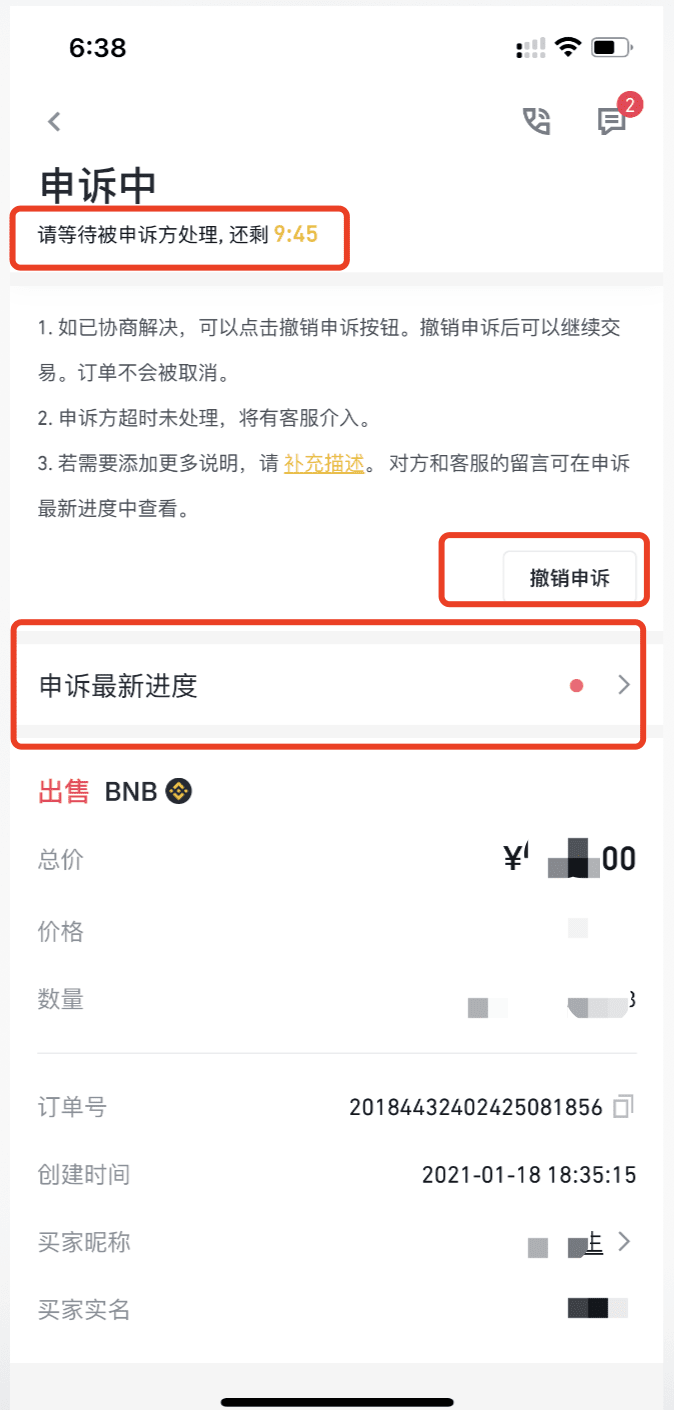The width and height of the screenshot is (674, 1410).
Task: Copy the order number
Action: pyautogui.click(x=624, y=1106)
